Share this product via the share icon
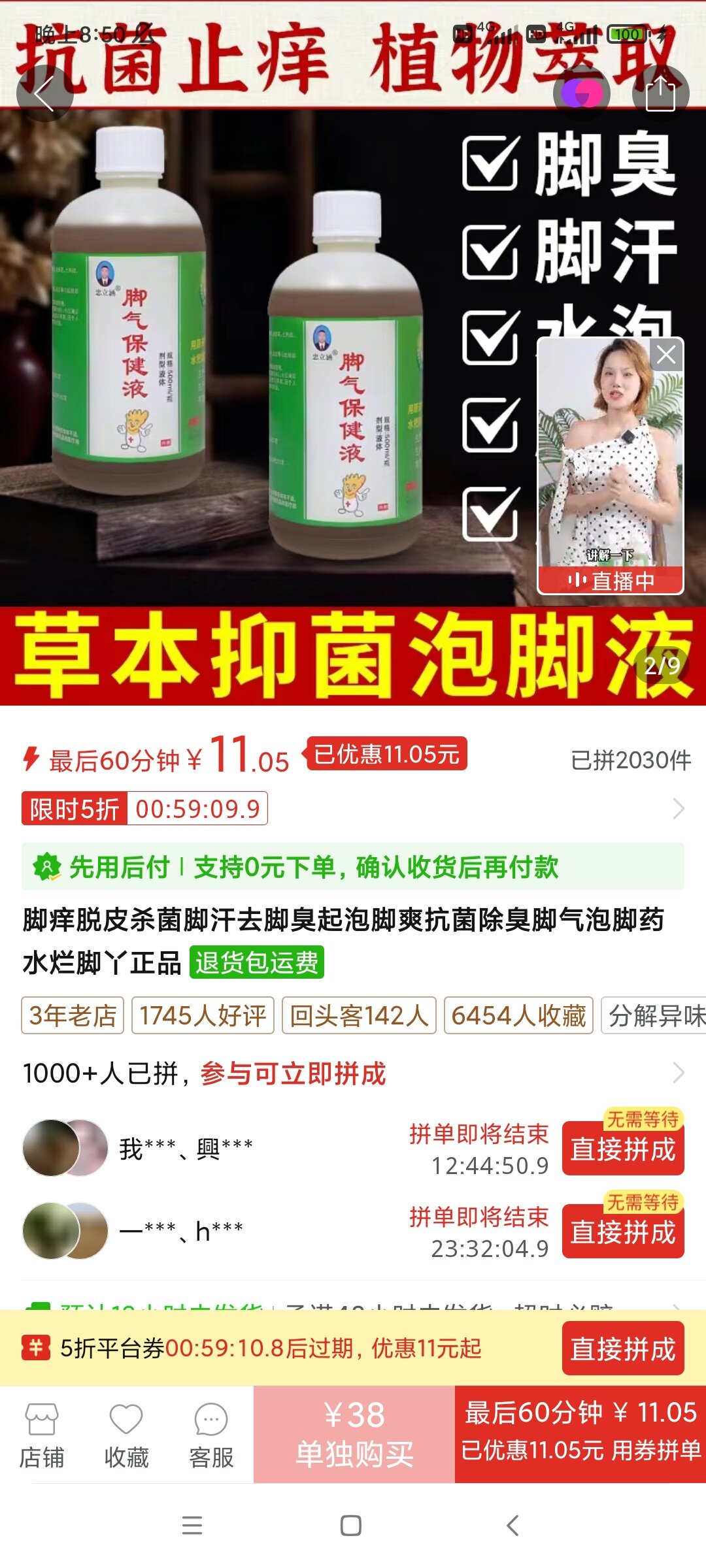706x1568 pixels. point(660,94)
